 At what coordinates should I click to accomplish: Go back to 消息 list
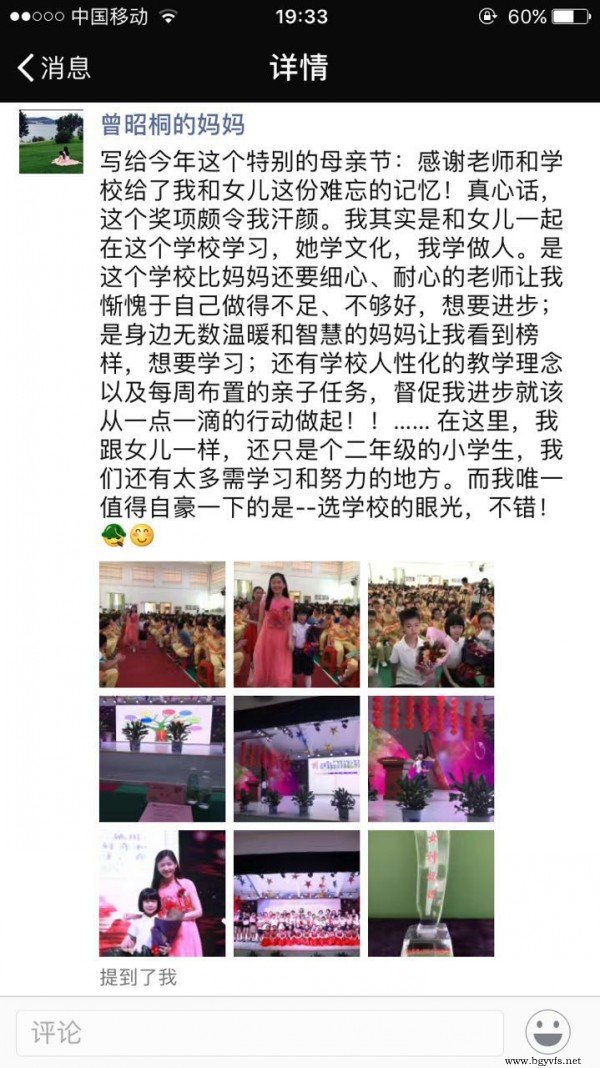(55, 68)
